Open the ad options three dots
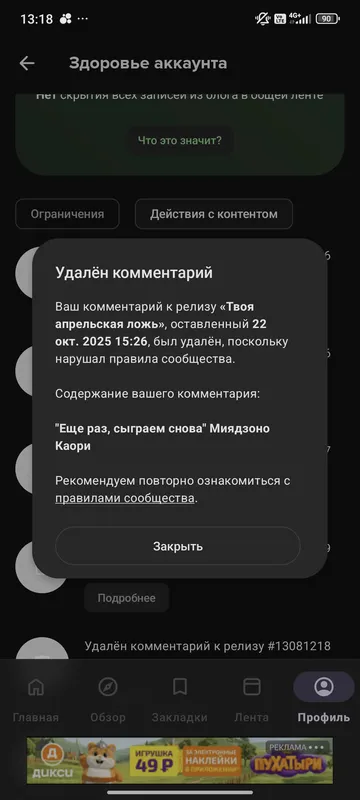The width and height of the screenshot is (360, 800). pos(319,747)
